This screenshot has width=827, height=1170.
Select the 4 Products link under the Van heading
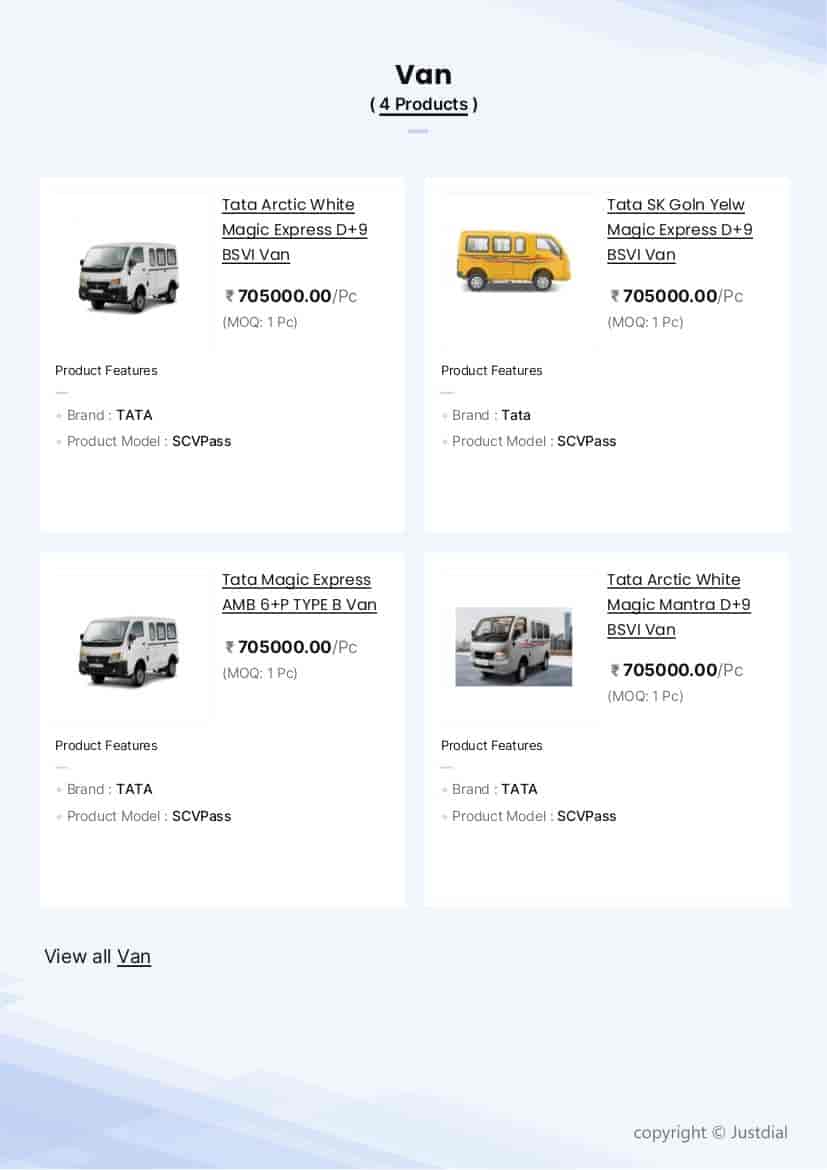[423, 104]
